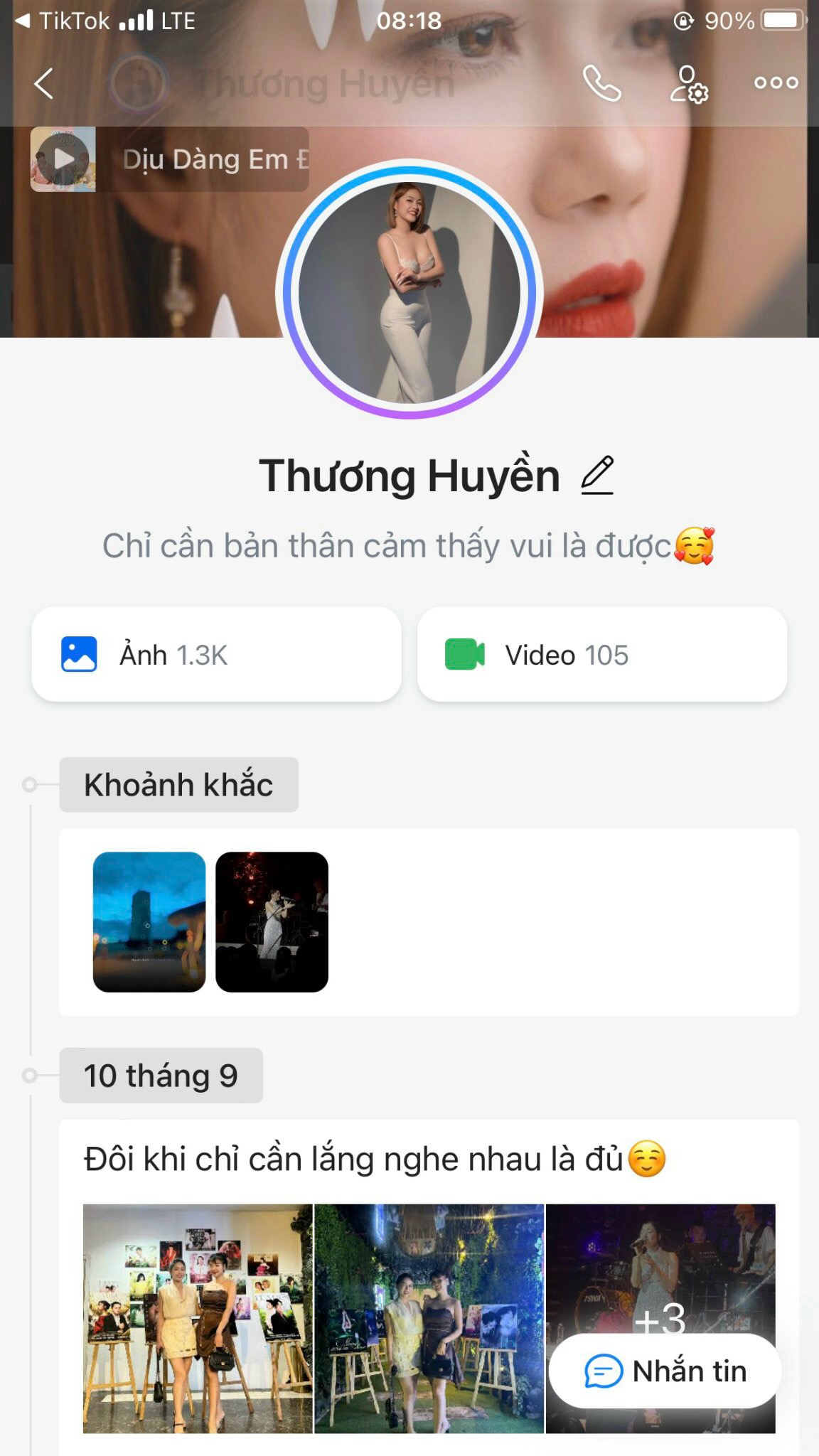Open the three-dots overflow menu
This screenshot has height=1456, width=819.
[776, 84]
